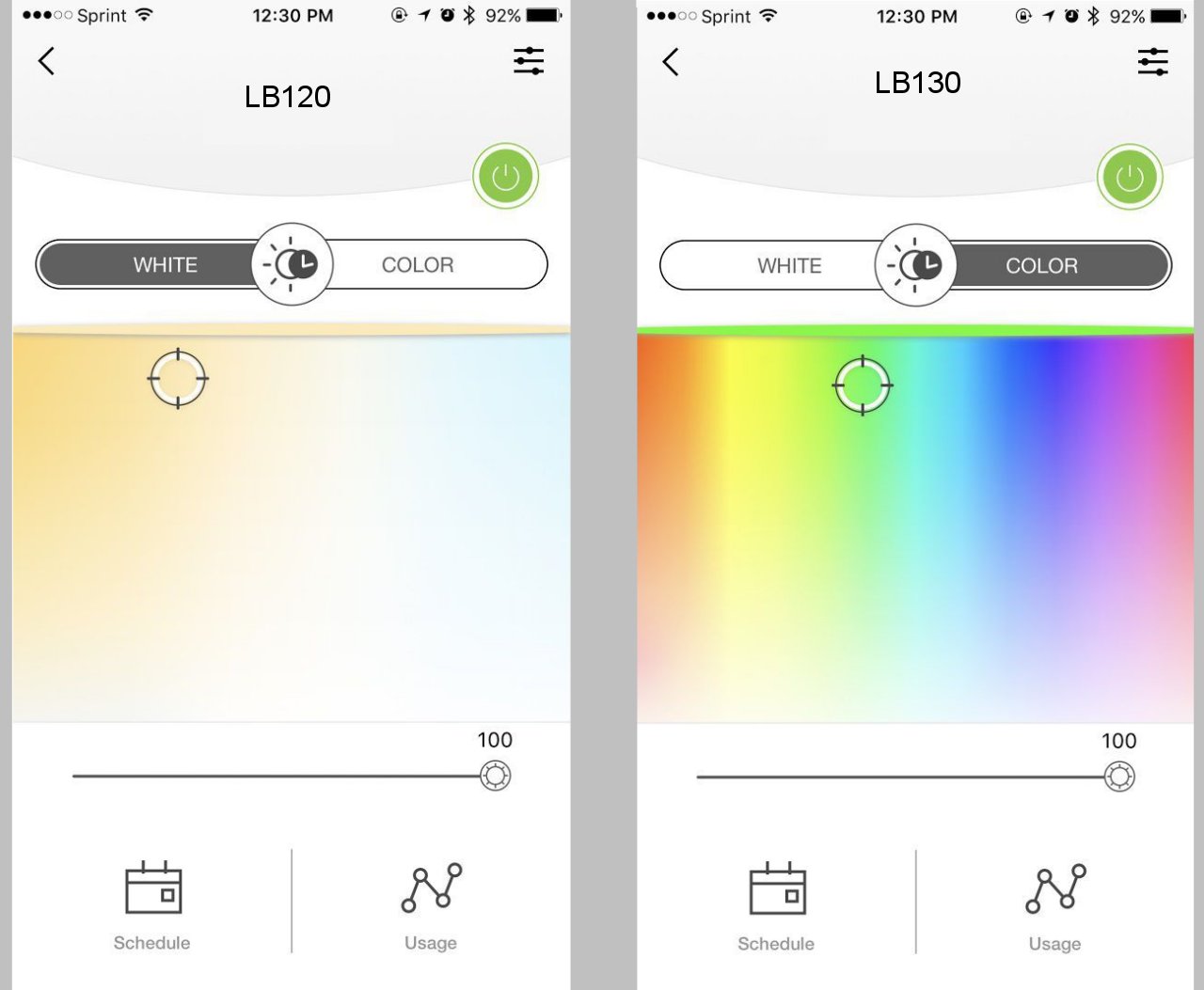Open settings sliders icon on LB120 screen
The width and height of the screenshot is (1204, 990).
click(x=529, y=61)
